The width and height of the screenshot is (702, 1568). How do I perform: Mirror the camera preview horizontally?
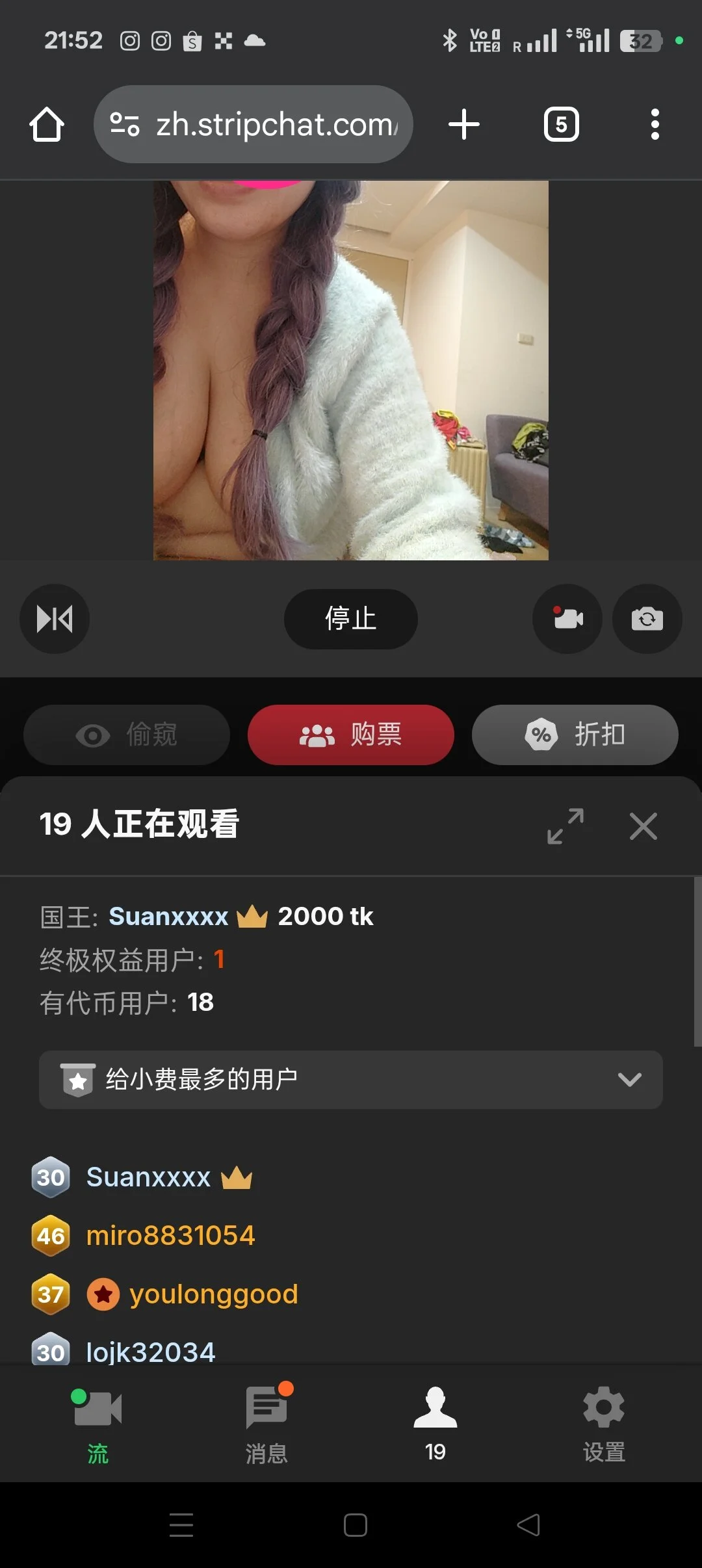pos(55,618)
